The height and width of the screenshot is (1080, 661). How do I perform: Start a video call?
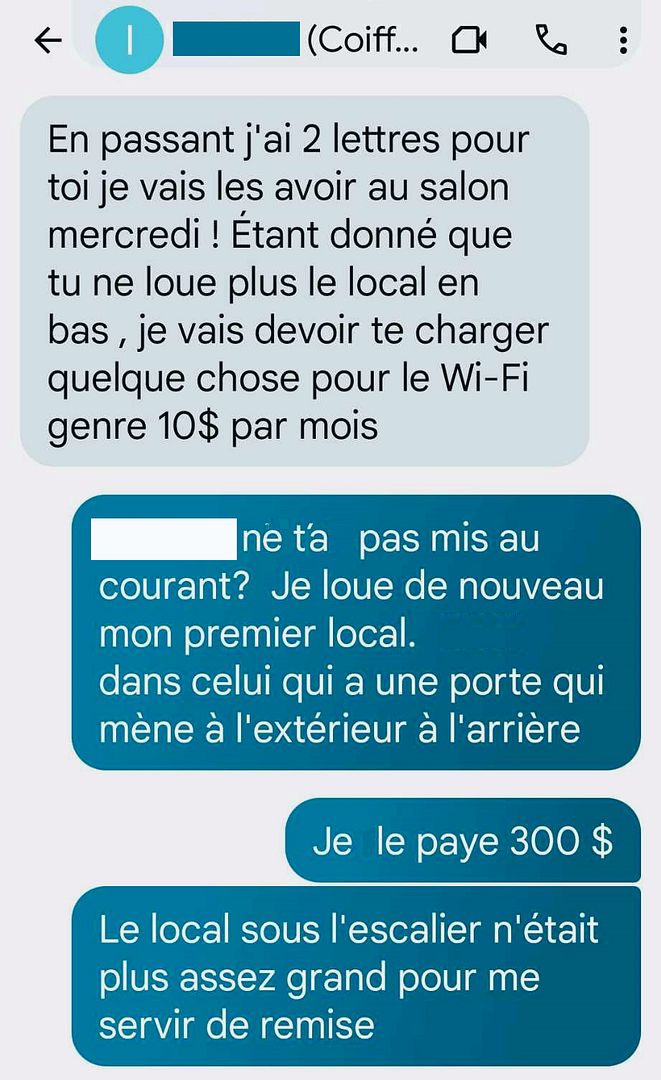pyautogui.click(x=469, y=40)
